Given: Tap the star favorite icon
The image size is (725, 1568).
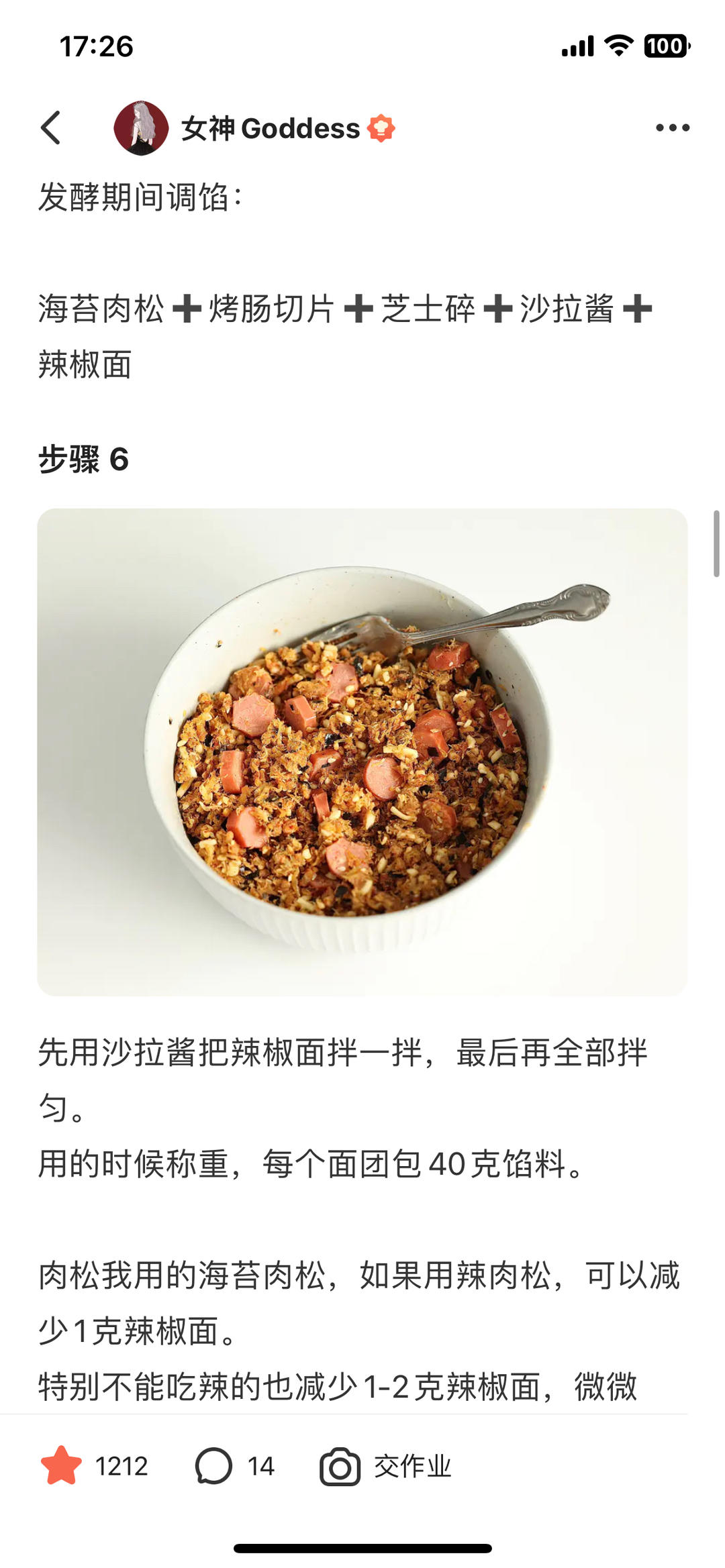Looking at the screenshot, I should point(61,1466).
